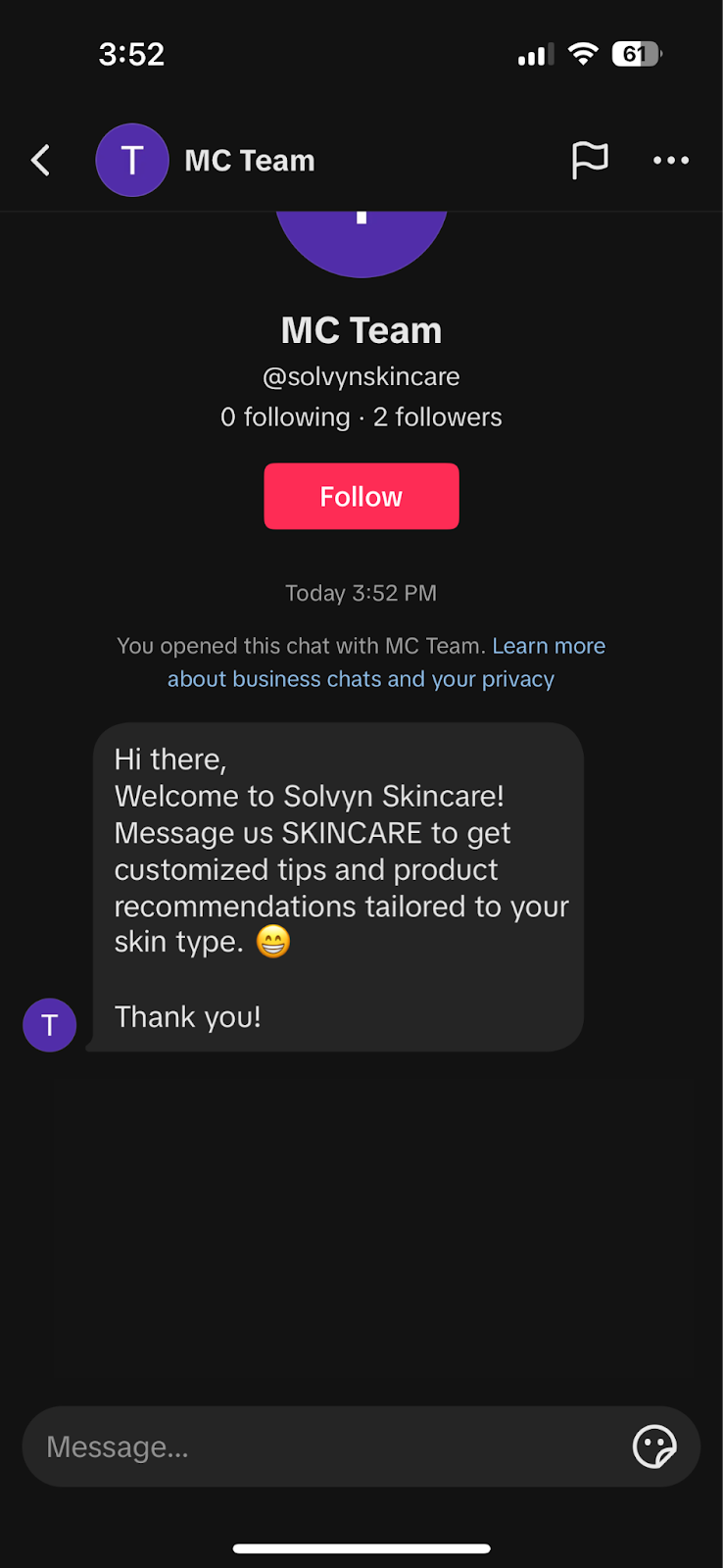Open the sticker and emoji picker
Image resolution: width=723 pixels, height=1568 pixels.
tap(654, 1446)
